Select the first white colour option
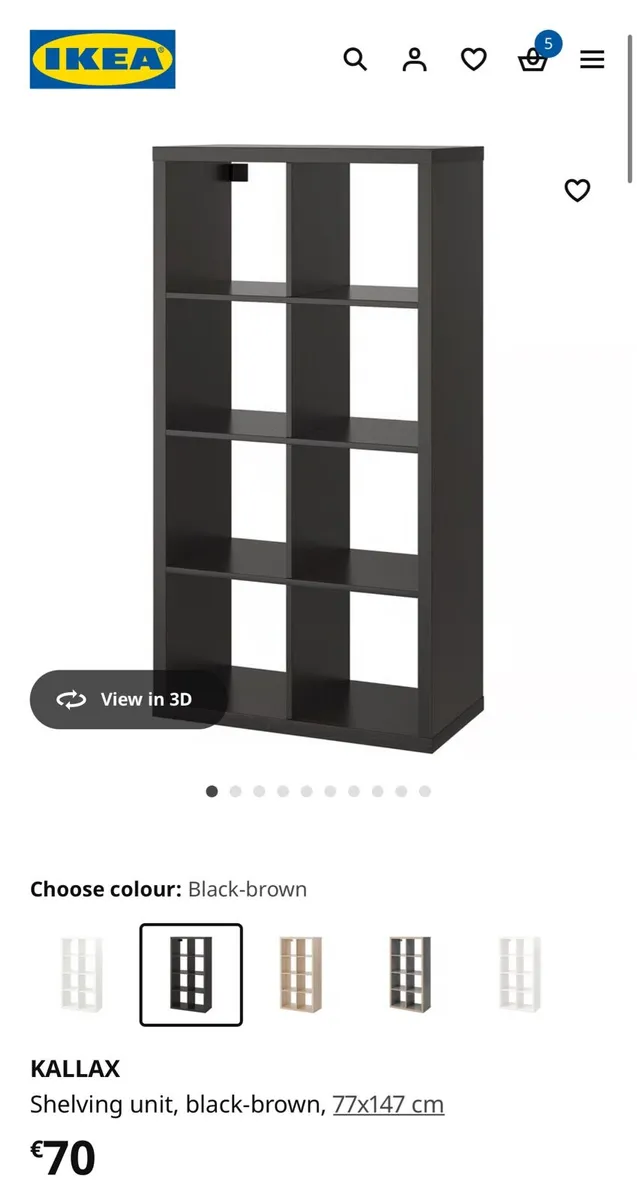The width and height of the screenshot is (637, 1200). click(81, 974)
